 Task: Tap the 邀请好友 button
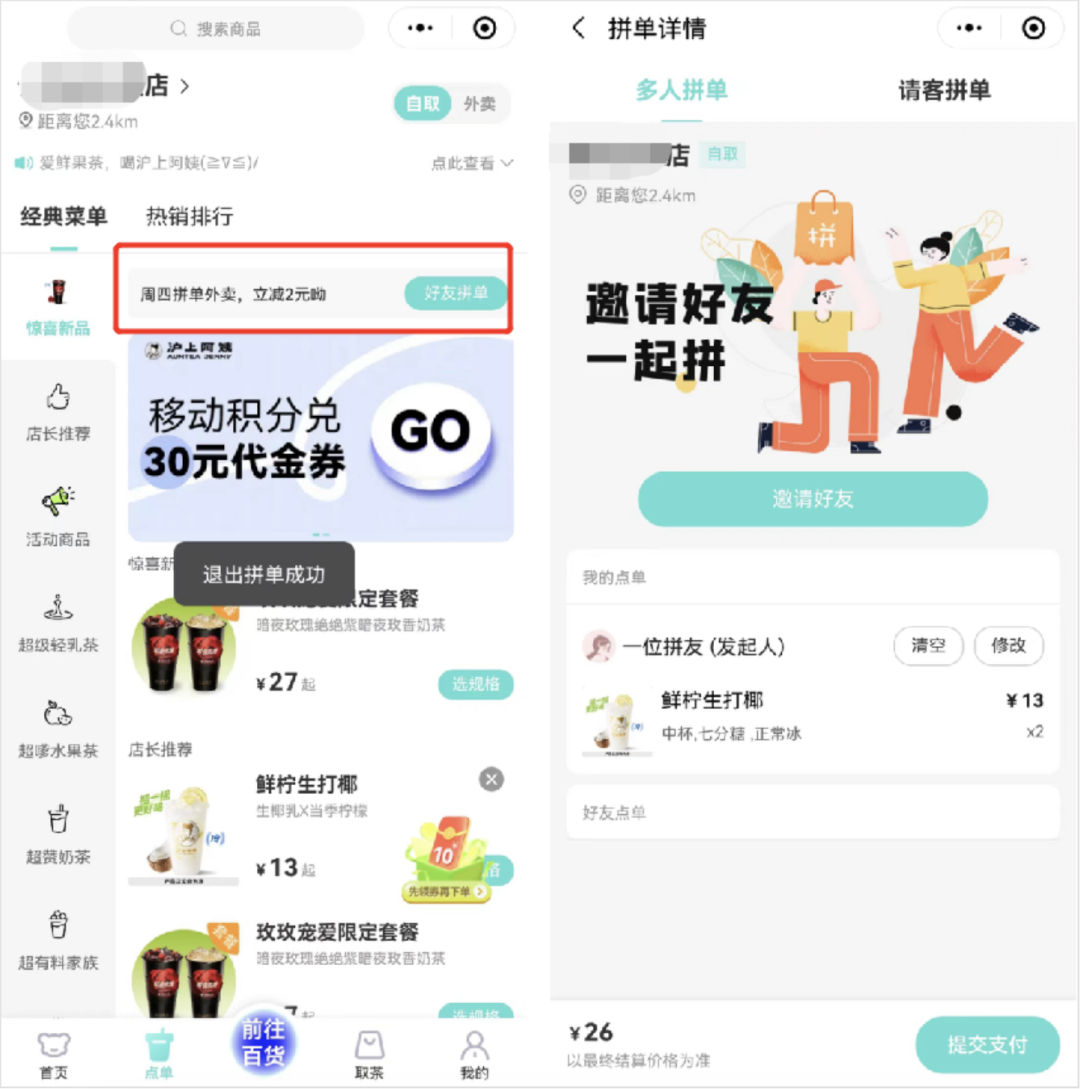(x=813, y=499)
